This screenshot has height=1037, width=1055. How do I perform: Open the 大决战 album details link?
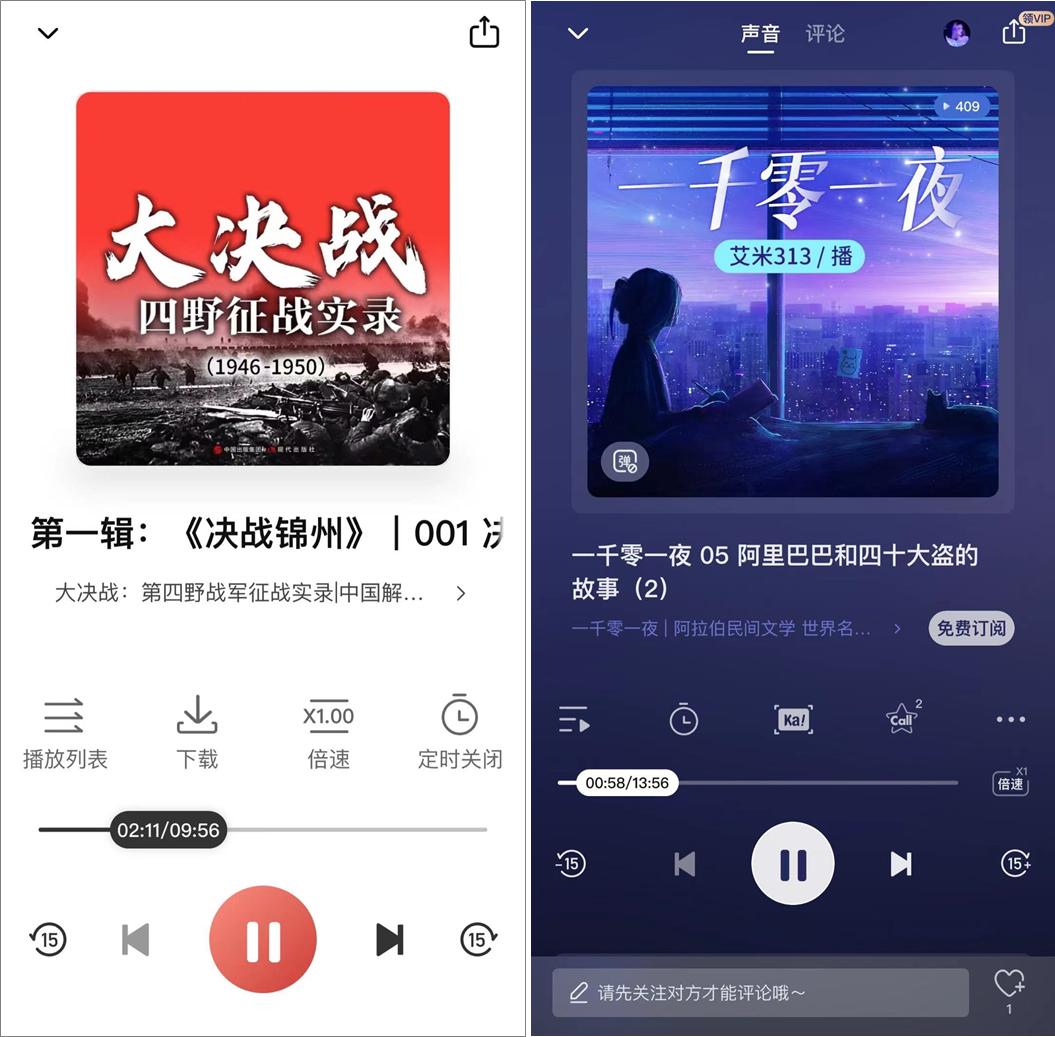(260, 593)
